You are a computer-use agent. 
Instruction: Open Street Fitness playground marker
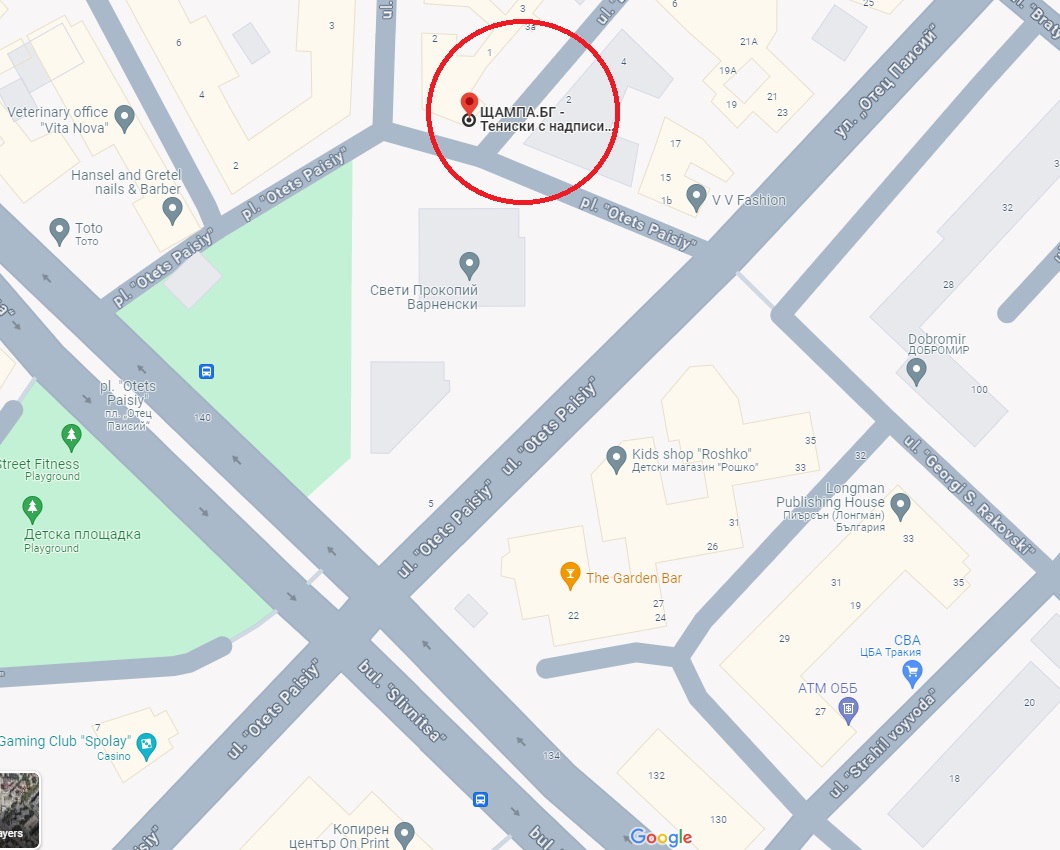coord(70,435)
